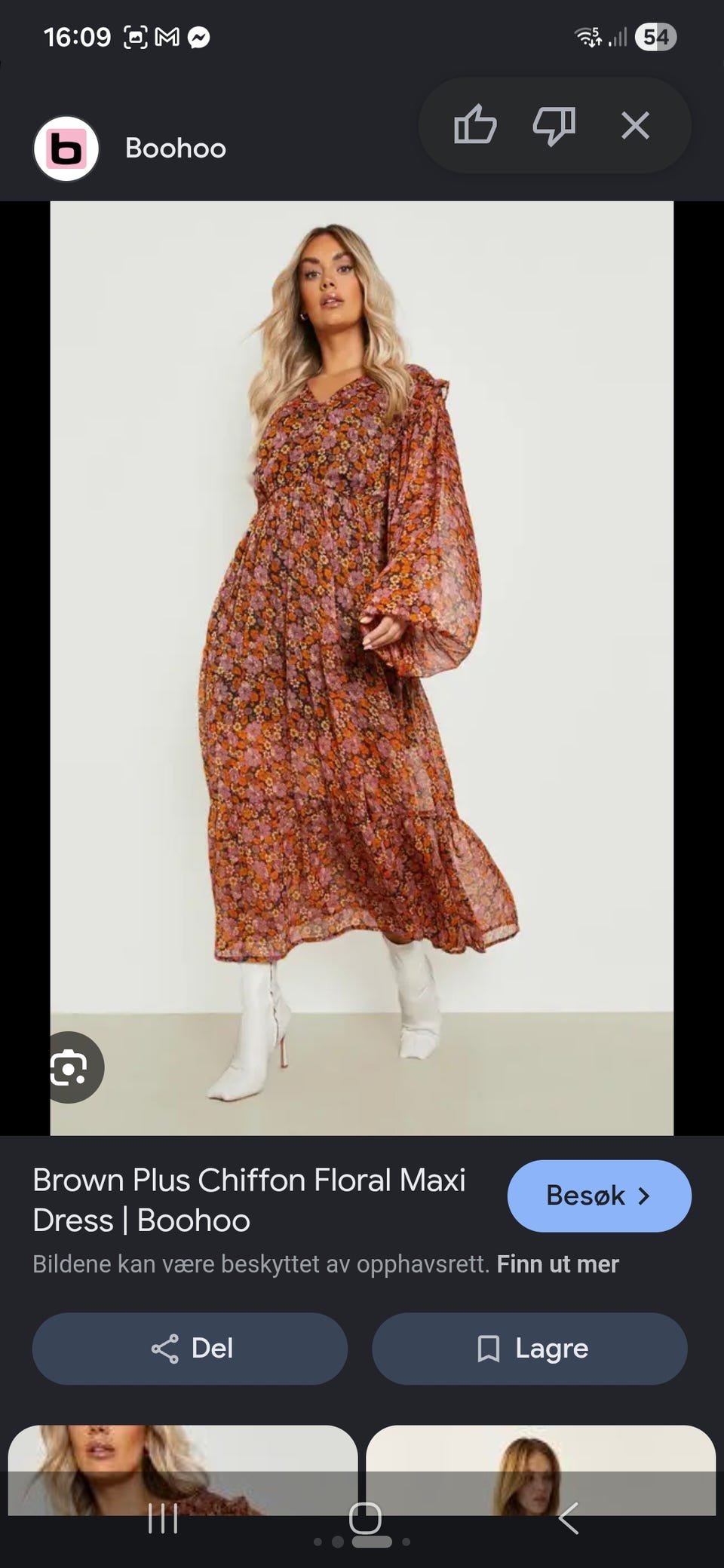Open the related brown-haired model thumbnail

541,1470
